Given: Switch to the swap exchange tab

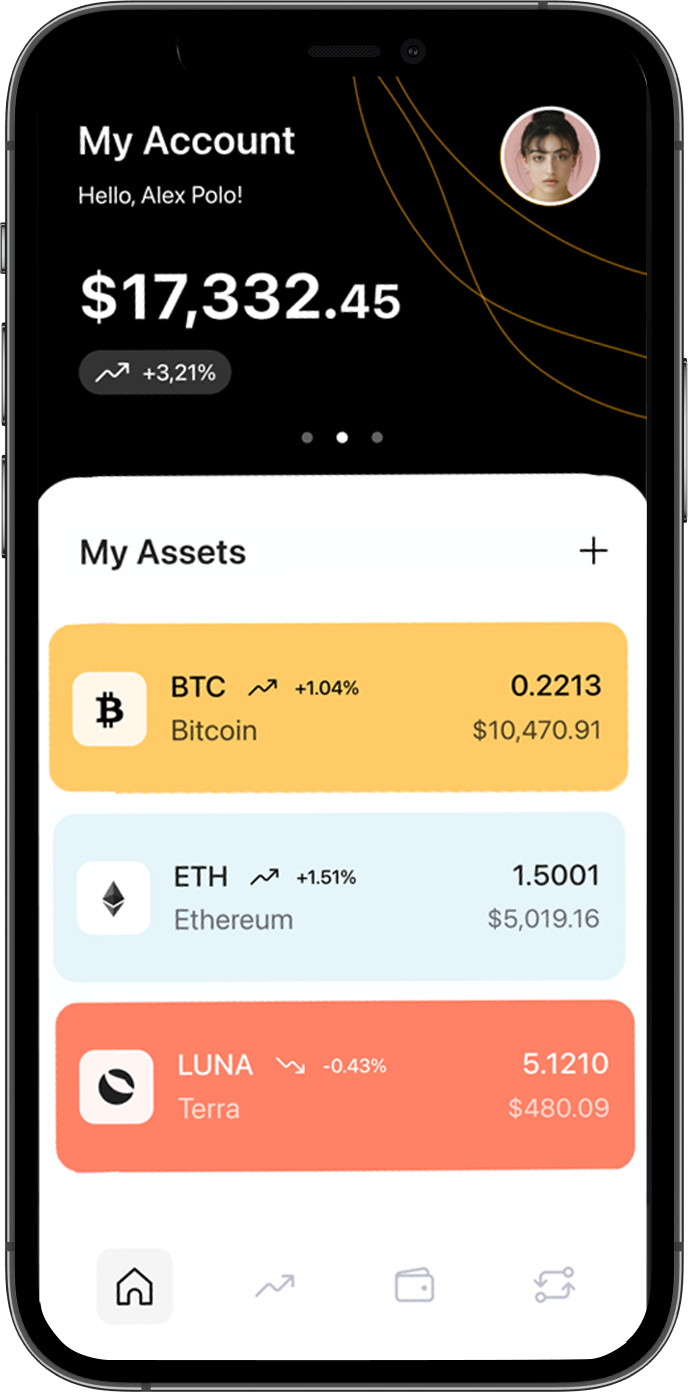Looking at the screenshot, I should click(x=554, y=1286).
